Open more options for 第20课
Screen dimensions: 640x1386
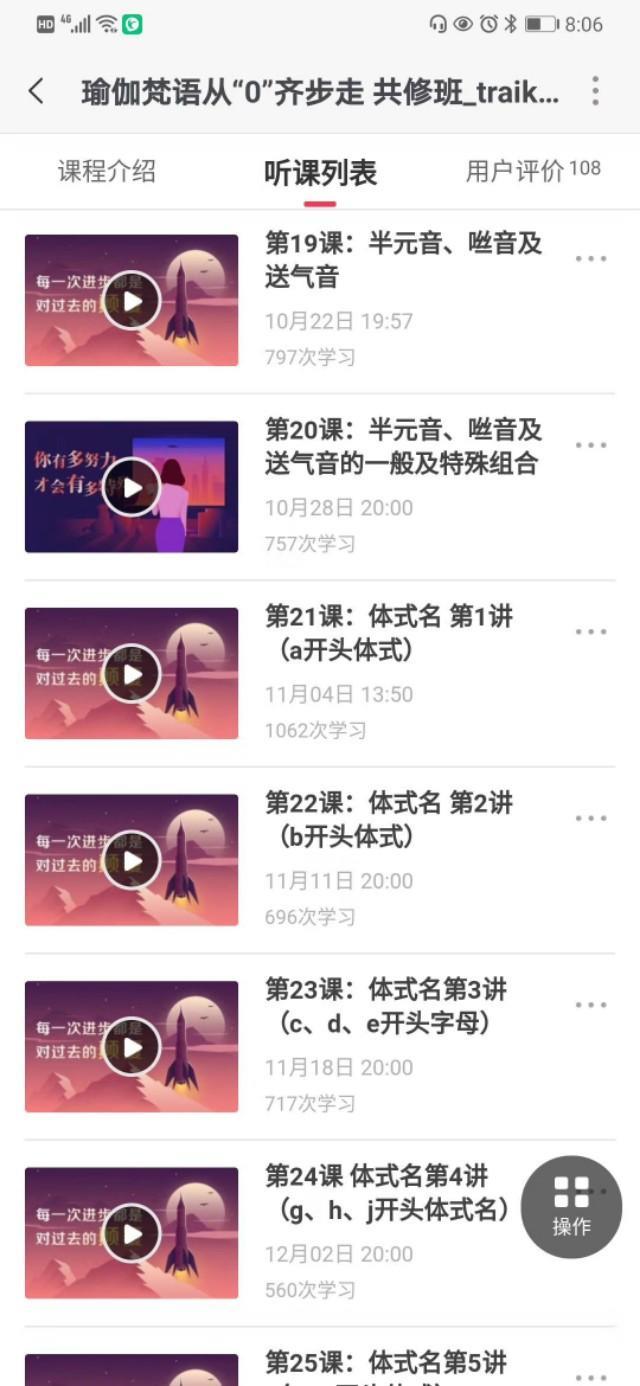click(591, 446)
